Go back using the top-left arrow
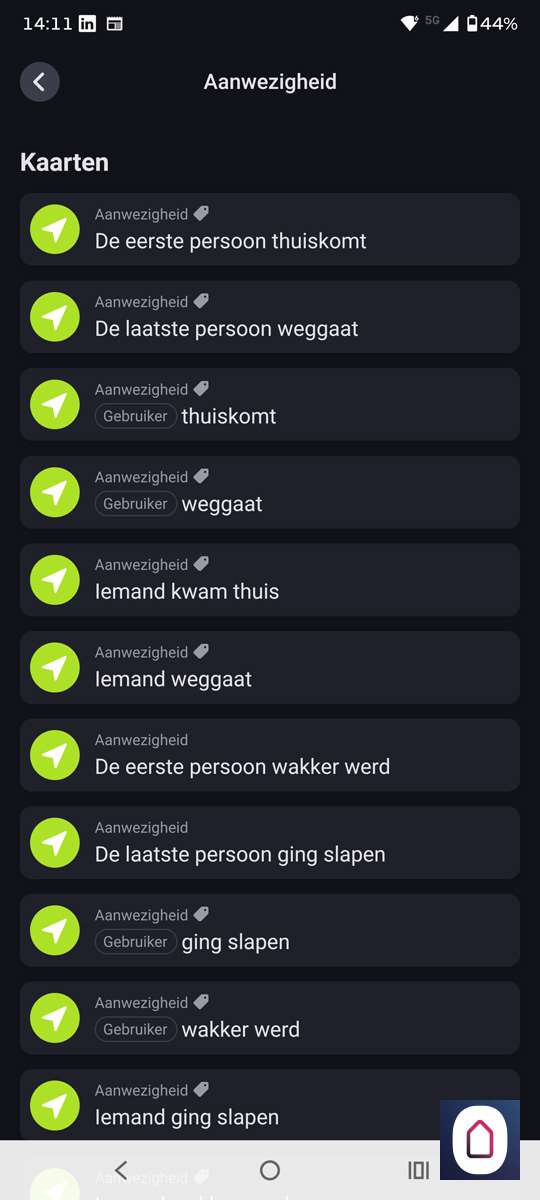The image size is (540, 1200). (x=40, y=82)
